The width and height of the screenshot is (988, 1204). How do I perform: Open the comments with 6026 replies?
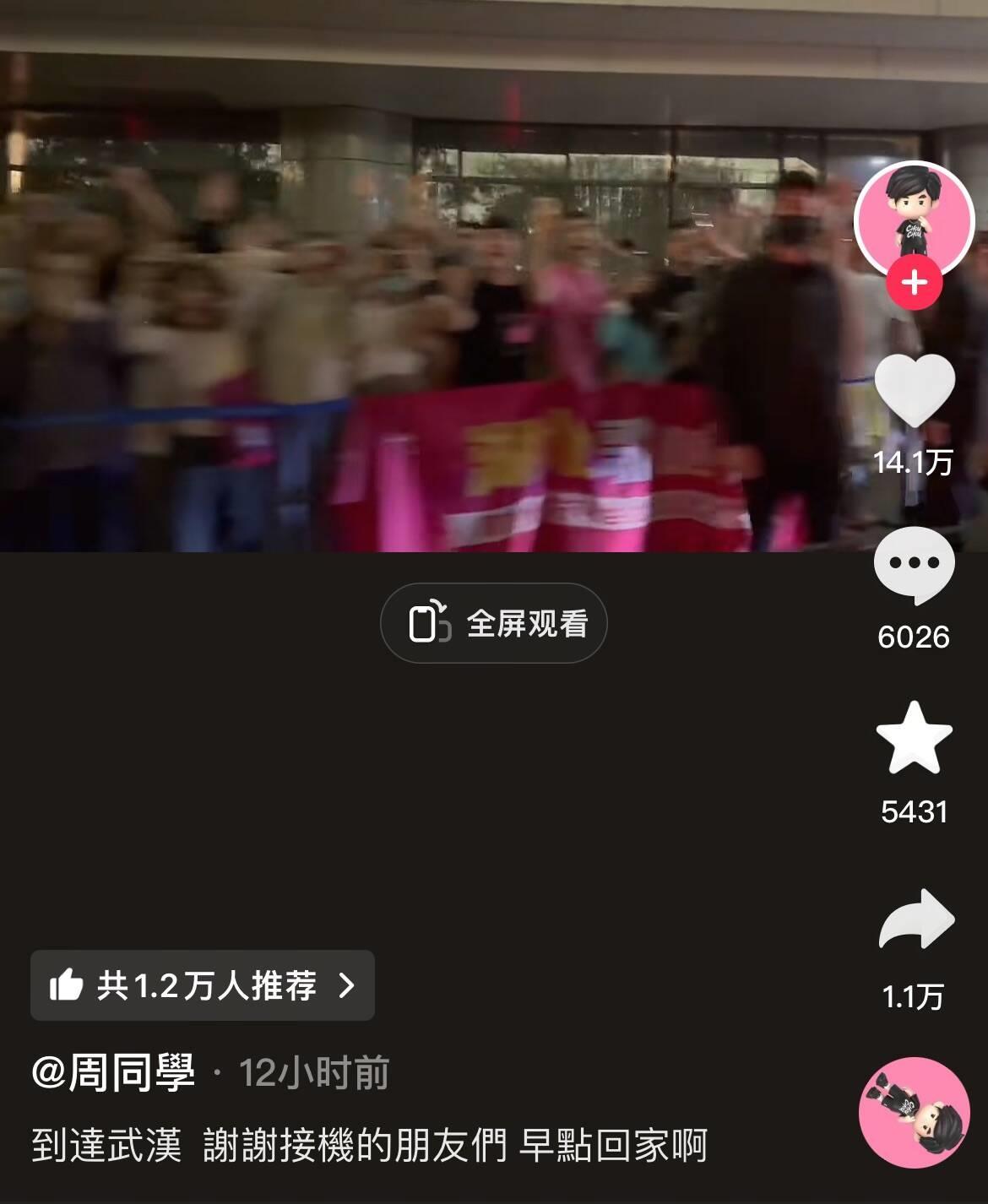click(x=915, y=567)
